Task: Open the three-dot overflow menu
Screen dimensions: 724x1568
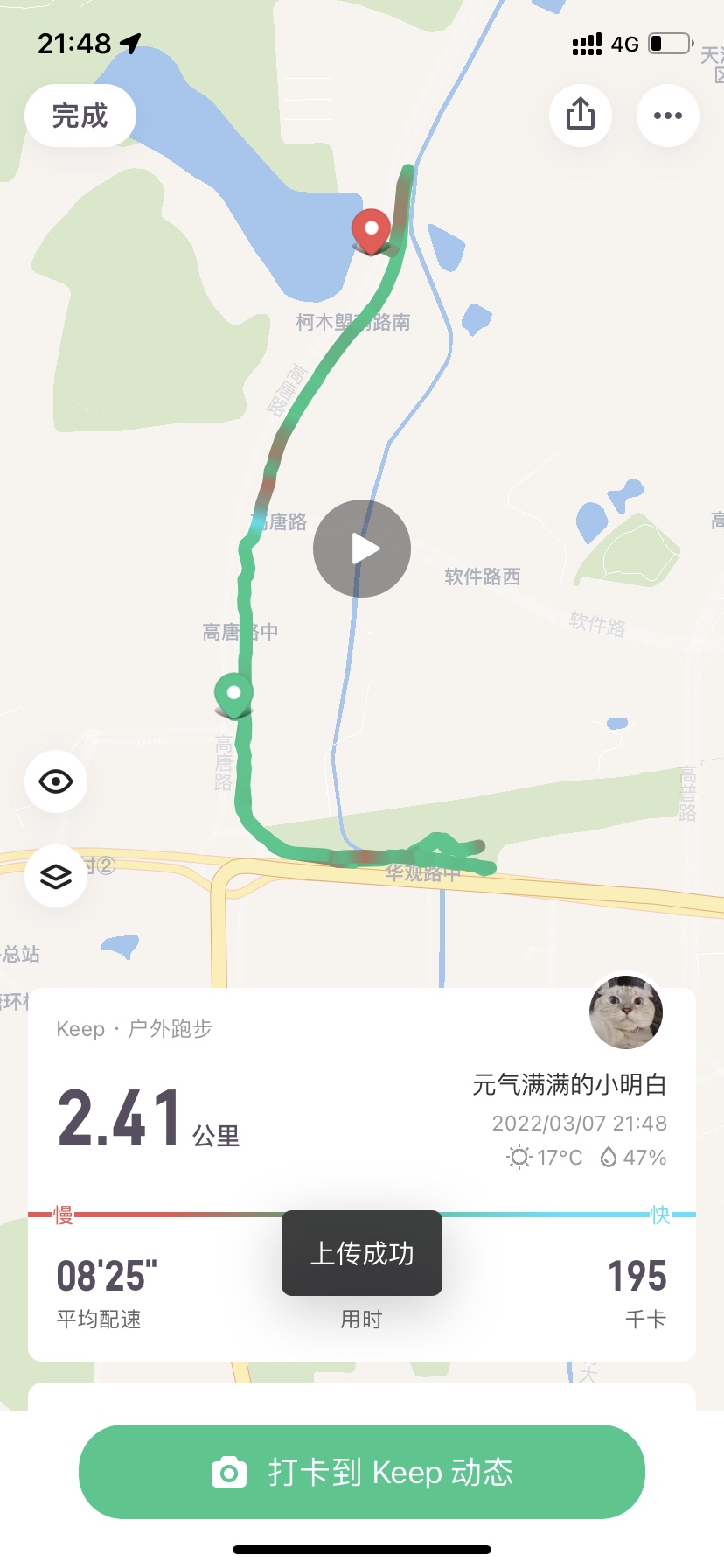Action: click(667, 115)
